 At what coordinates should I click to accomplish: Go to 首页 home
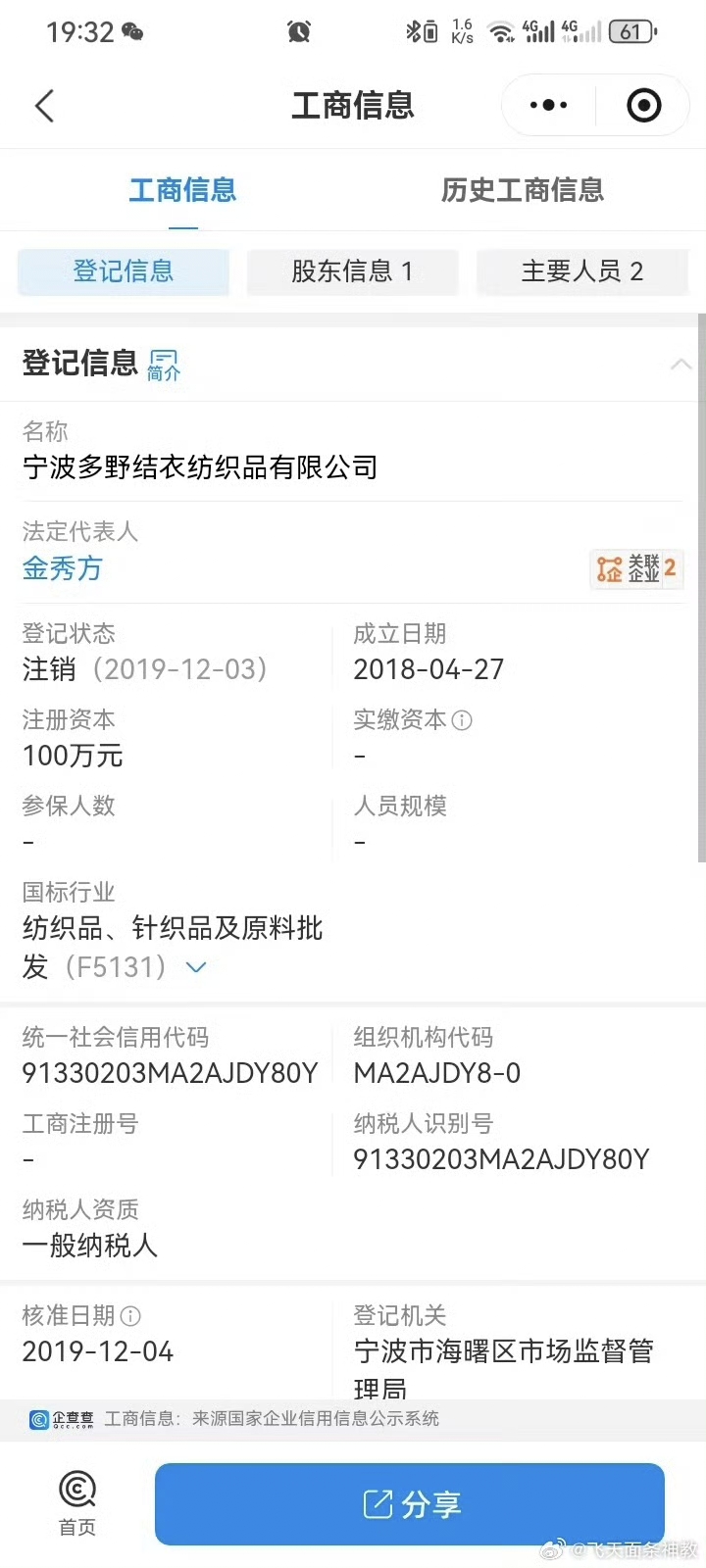pyautogui.click(x=77, y=1503)
